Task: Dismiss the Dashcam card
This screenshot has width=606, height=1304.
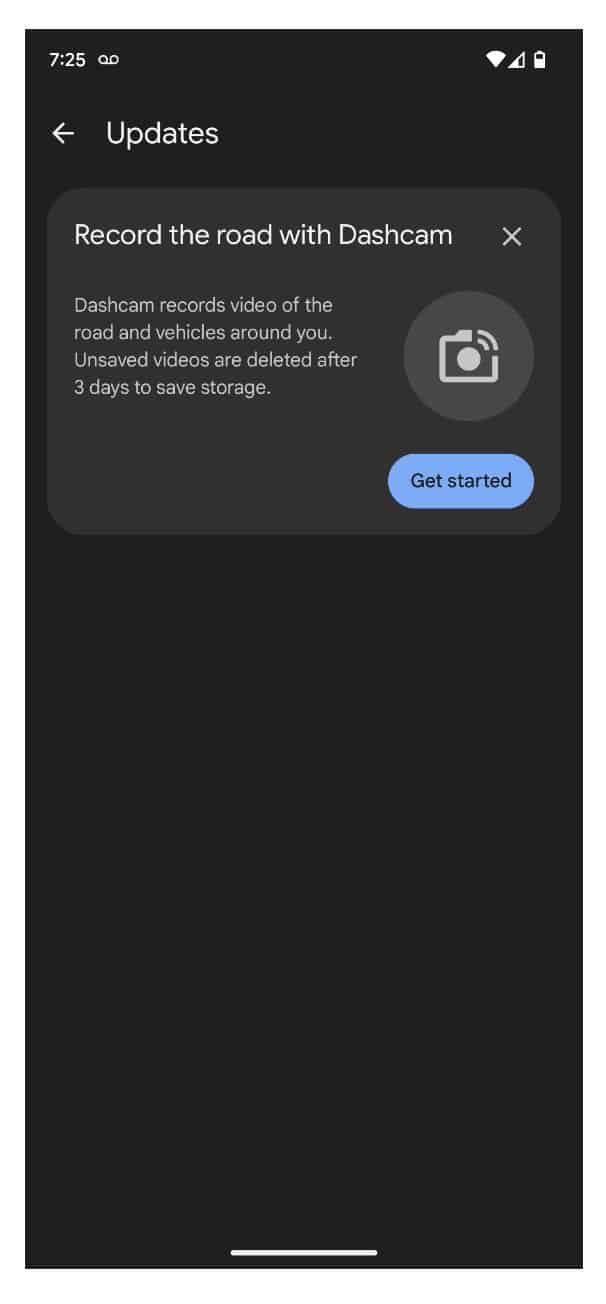Action: coord(512,236)
